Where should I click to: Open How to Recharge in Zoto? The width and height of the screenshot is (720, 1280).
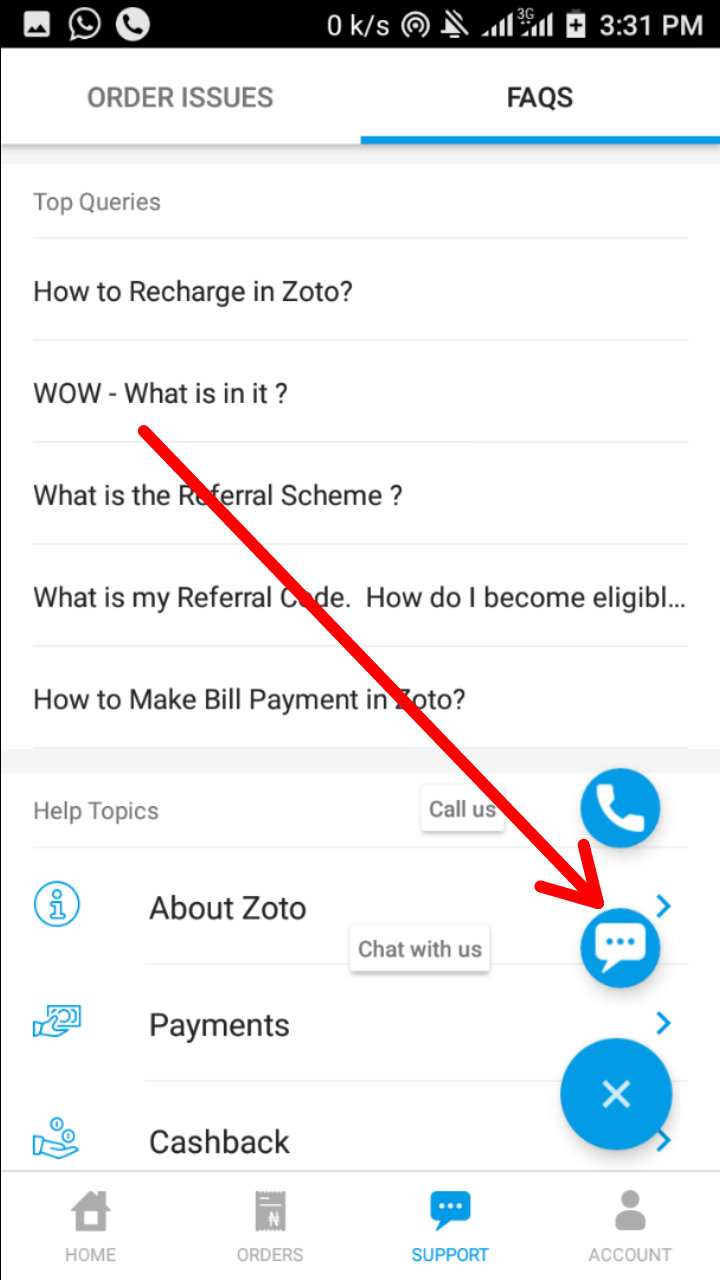(x=360, y=291)
